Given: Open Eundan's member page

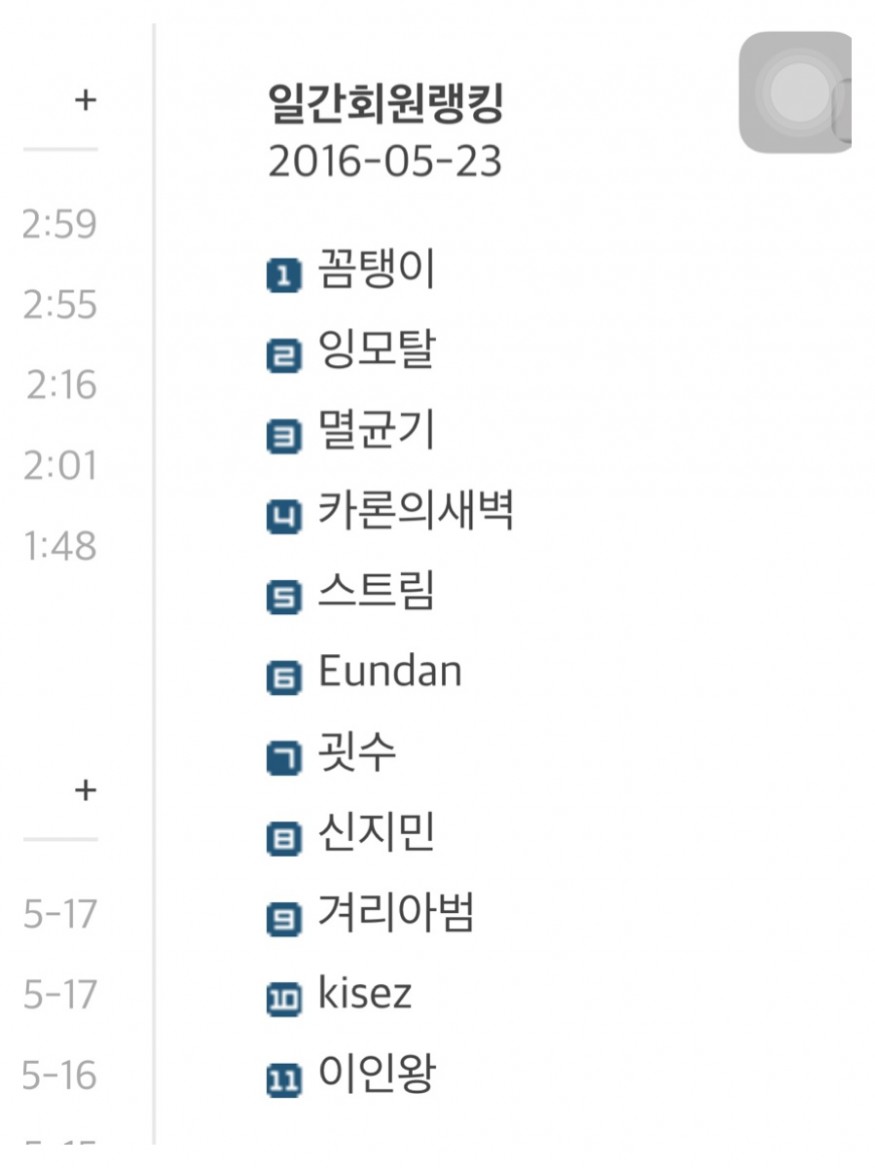Looking at the screenshot, I should point(390,672).
